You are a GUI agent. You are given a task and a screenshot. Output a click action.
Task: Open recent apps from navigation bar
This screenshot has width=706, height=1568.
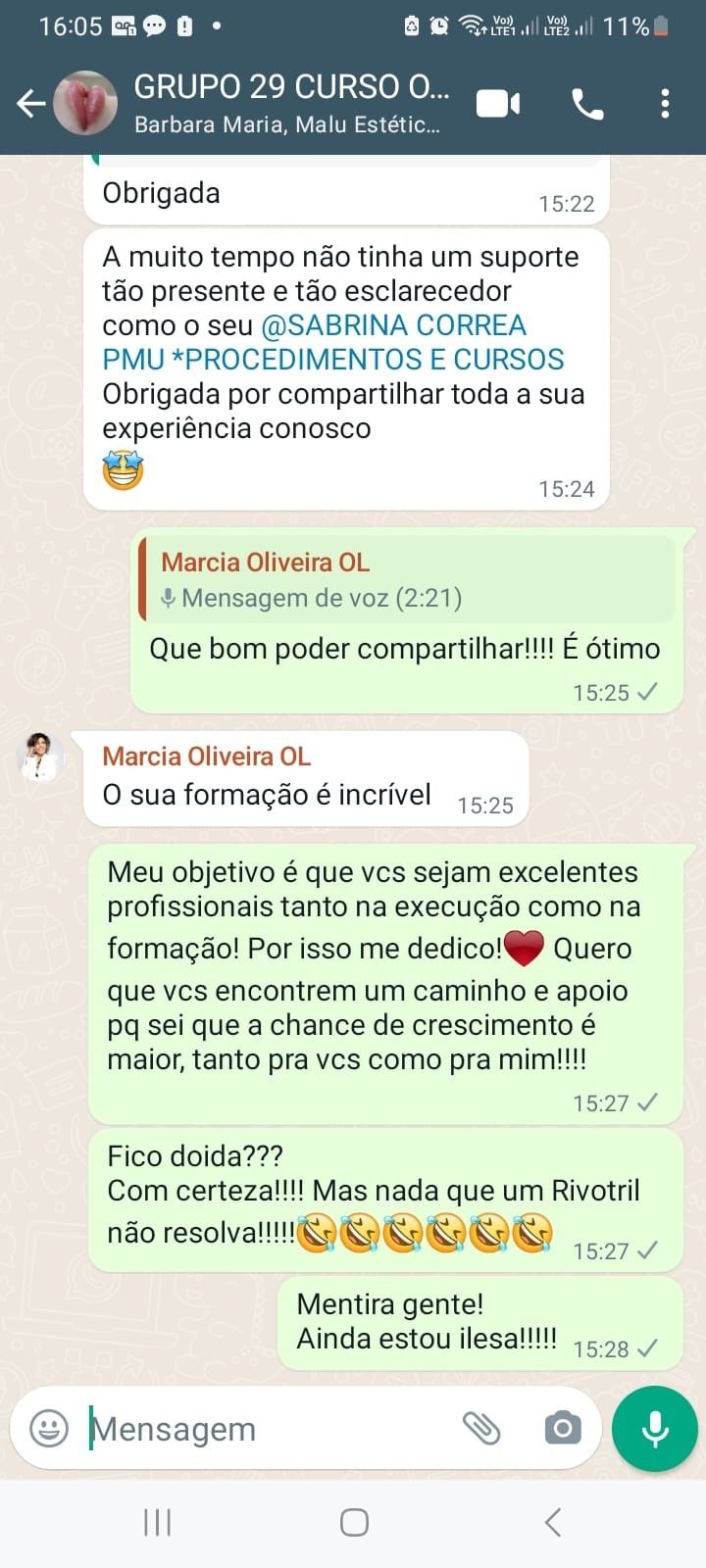[x=157, y=1522]
